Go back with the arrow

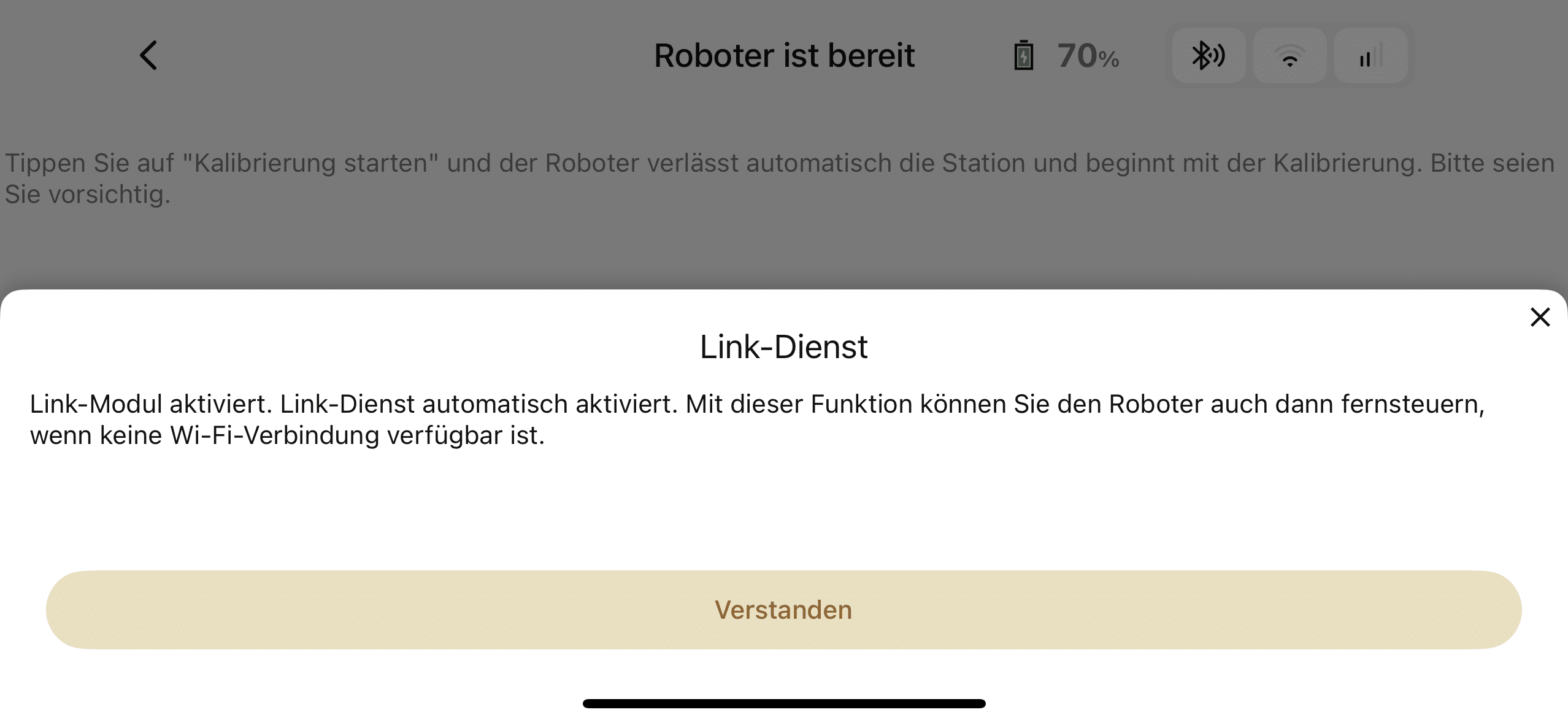149,56
